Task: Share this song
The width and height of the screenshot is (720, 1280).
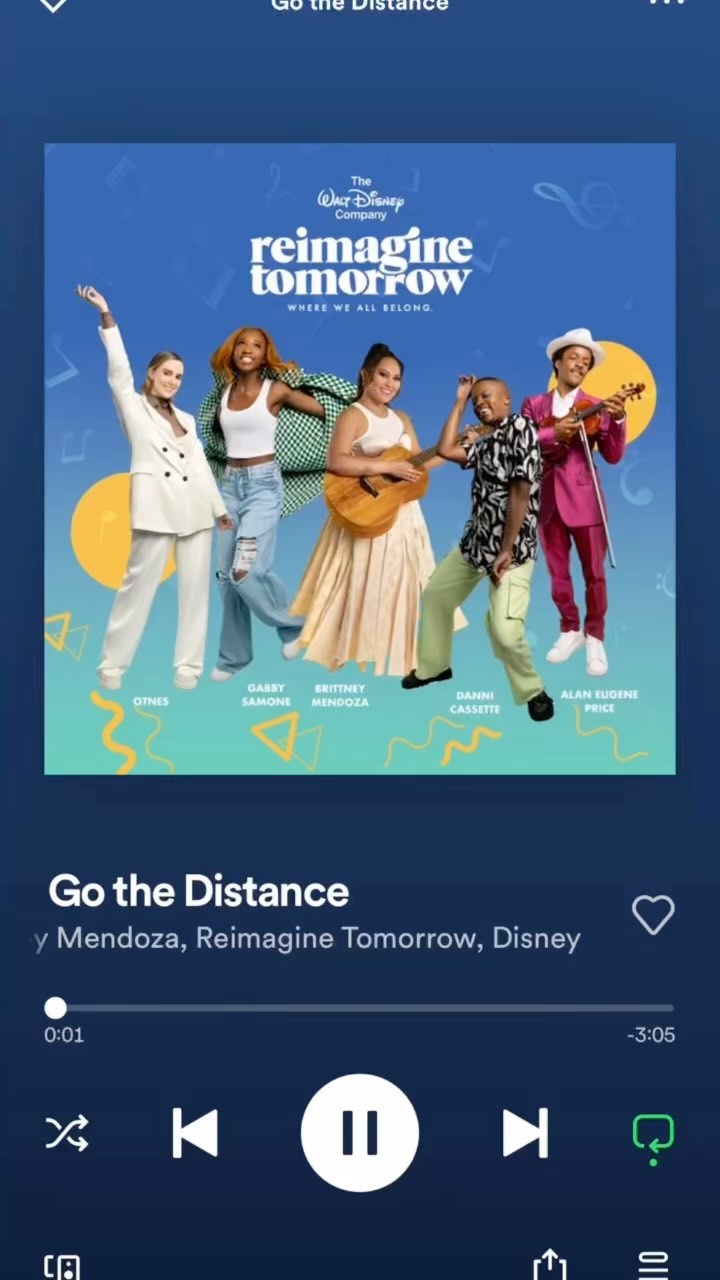Action: (550, 1264)
